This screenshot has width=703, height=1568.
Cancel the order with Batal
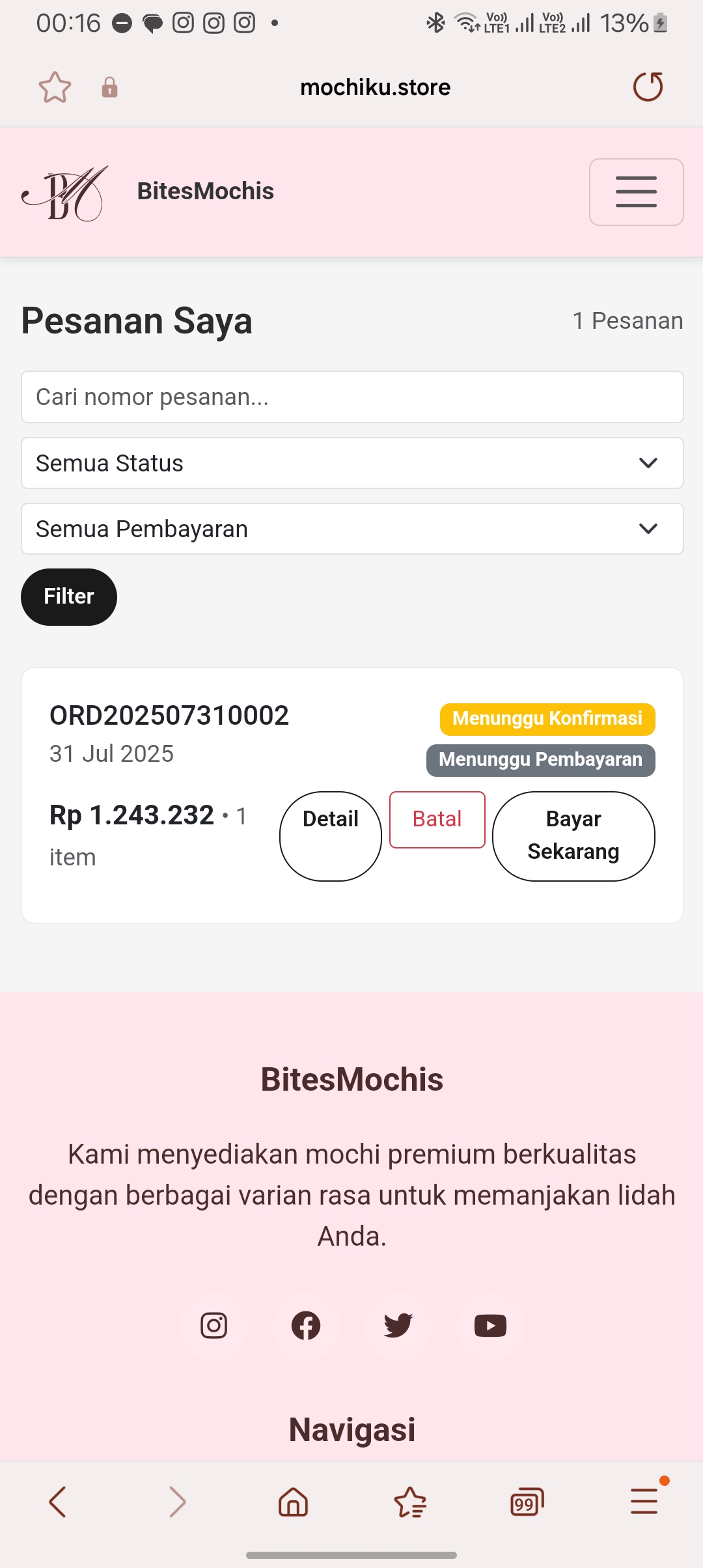437,819
